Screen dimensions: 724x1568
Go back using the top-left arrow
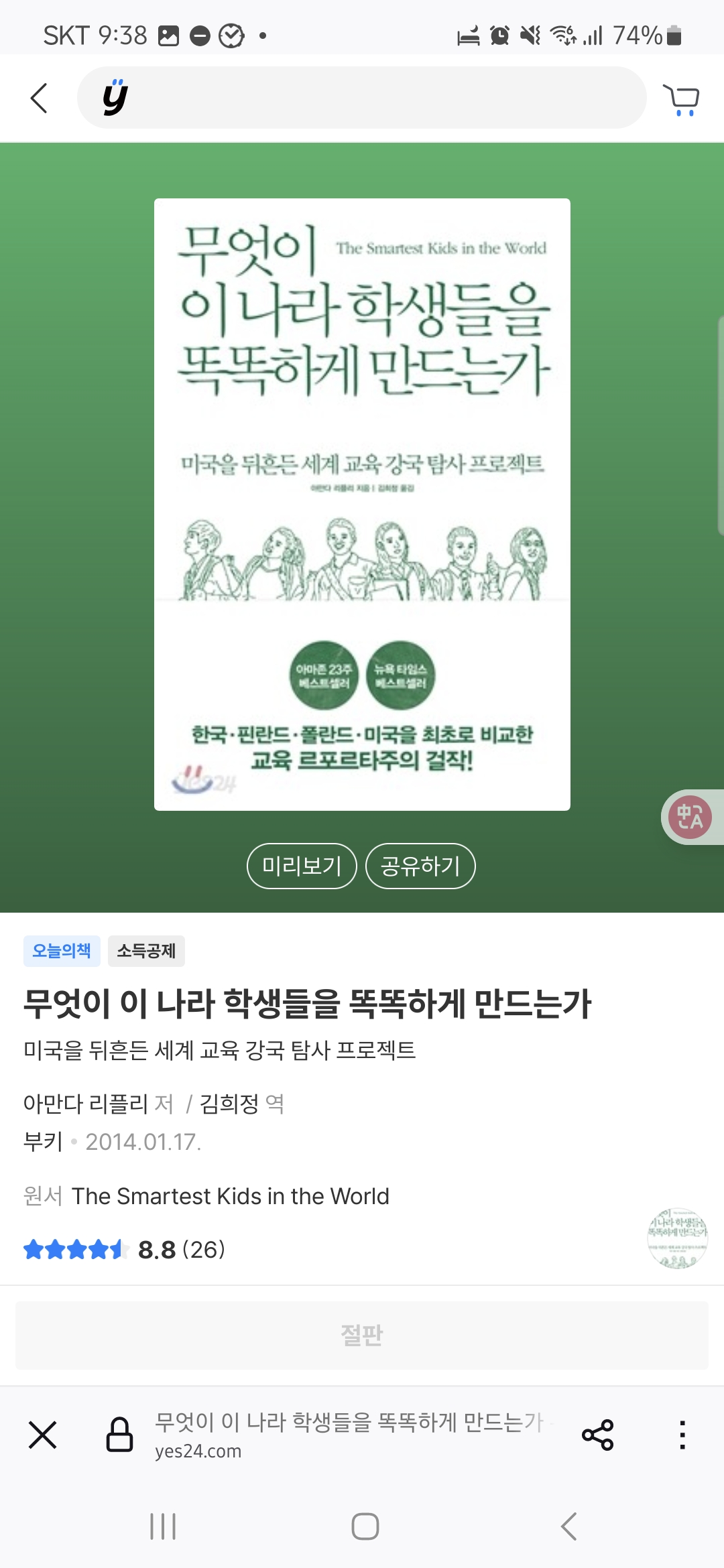[x=40, y=99]
